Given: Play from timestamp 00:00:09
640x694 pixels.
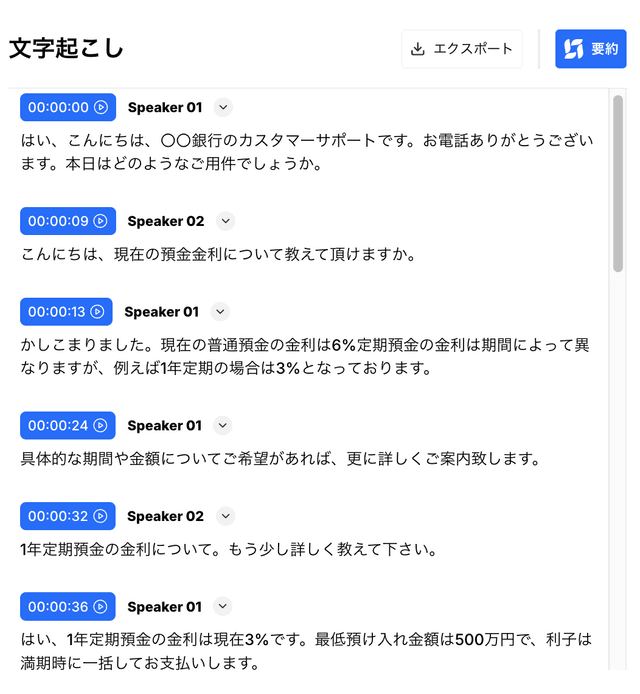Looking at the screenshot, I should 68,221.
